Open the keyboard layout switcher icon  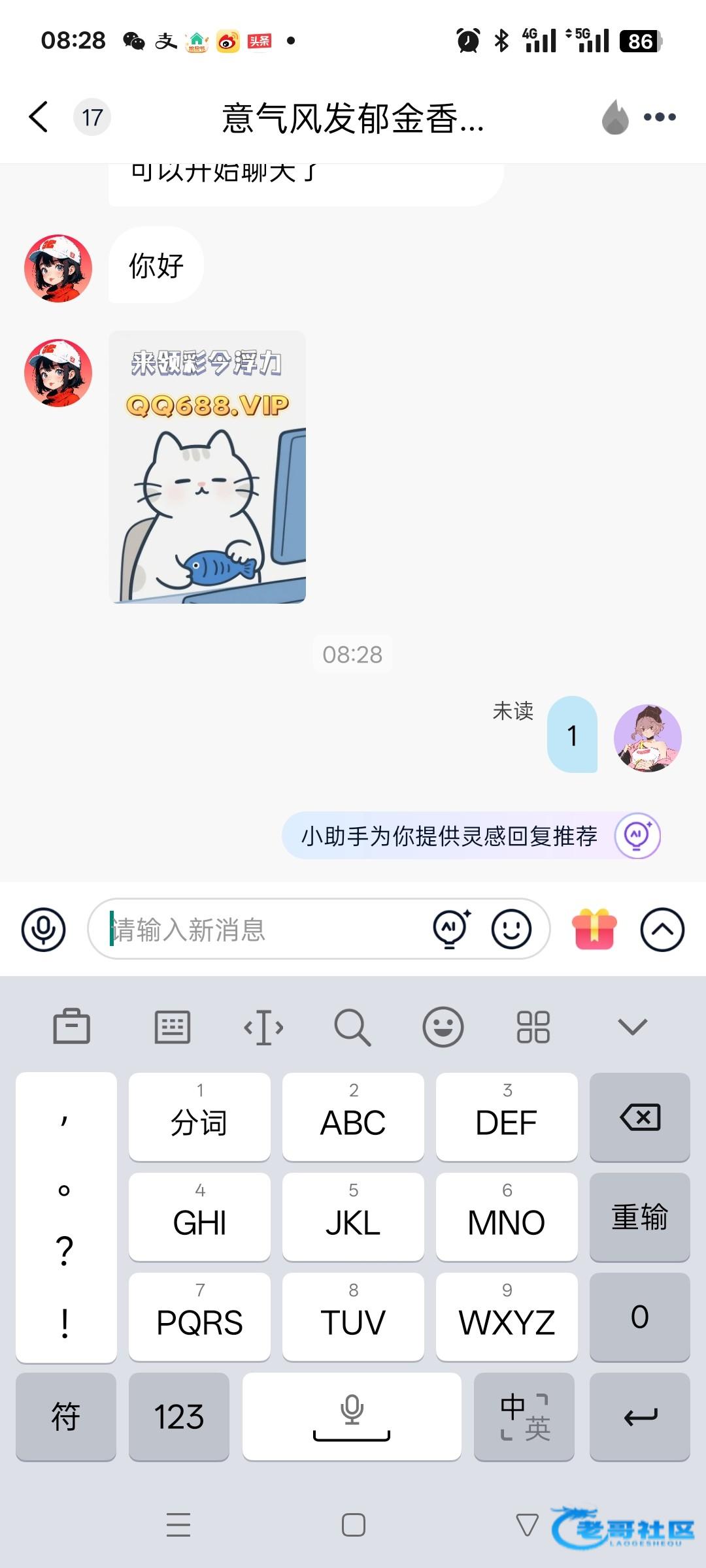(173, 1027)
